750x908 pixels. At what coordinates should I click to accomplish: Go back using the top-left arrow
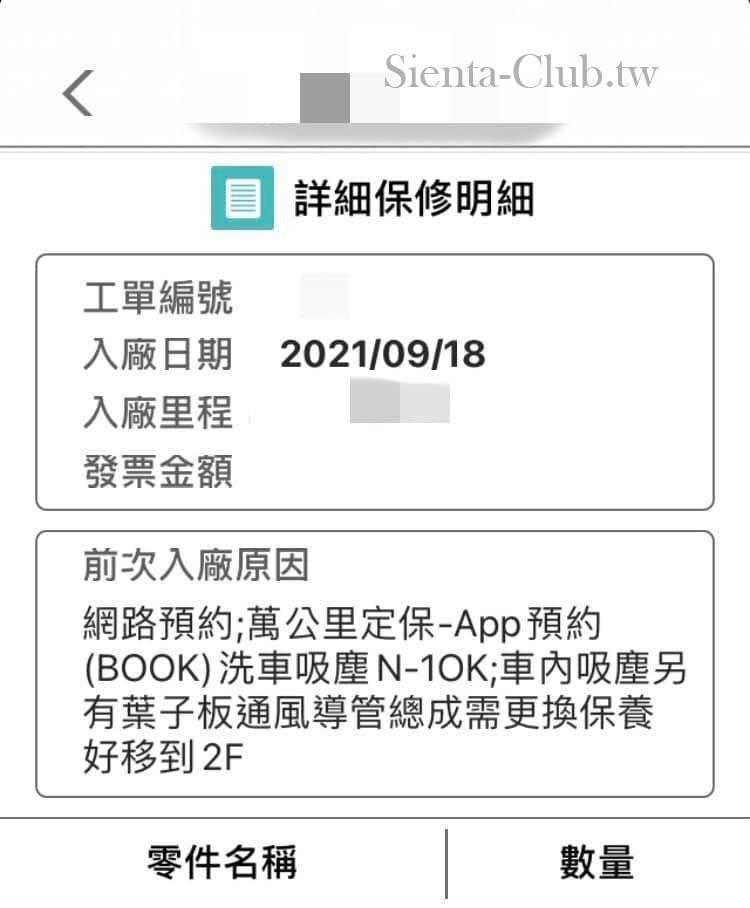click(x=77, y=93)
